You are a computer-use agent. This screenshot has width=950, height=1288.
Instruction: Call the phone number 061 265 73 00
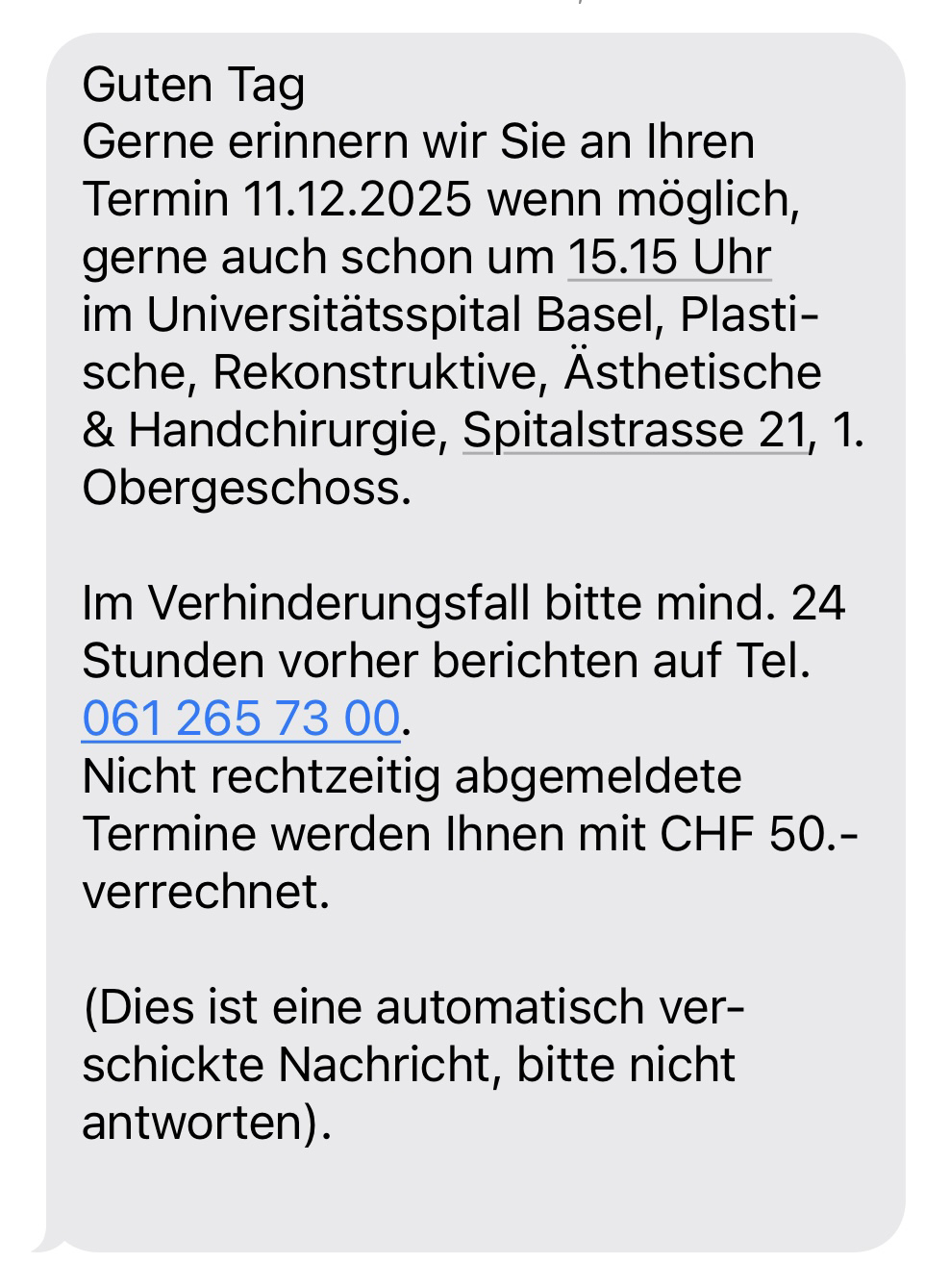[240, 719]
